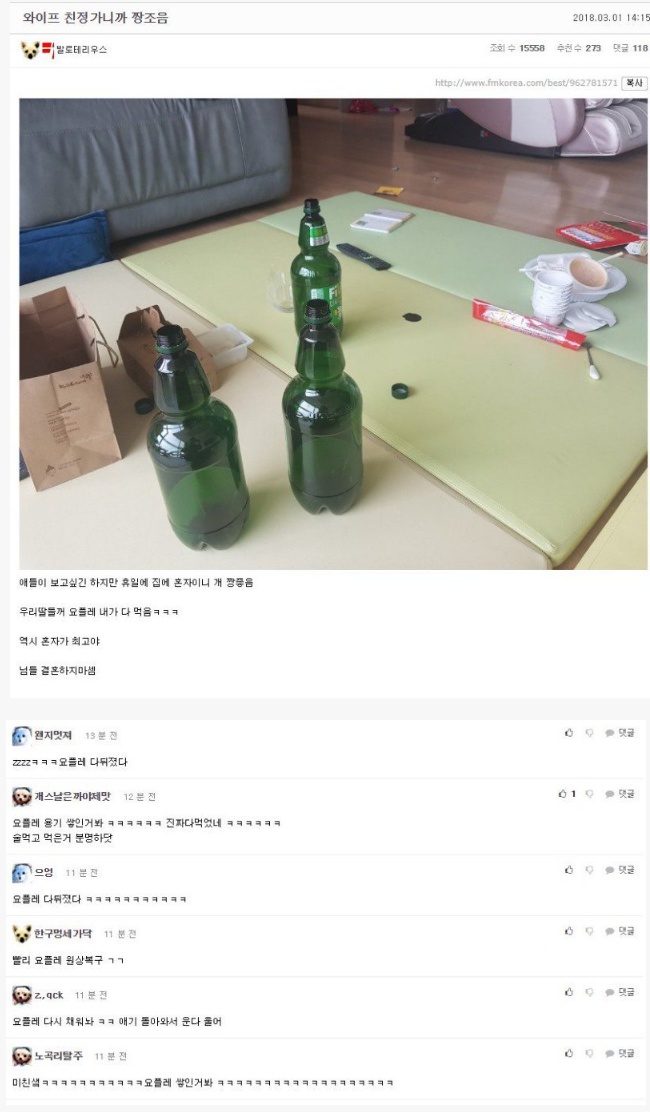Screen dimensions: 650x1112
Task: Like 으엉's comment with thumbs up
Action: (569, 870)
